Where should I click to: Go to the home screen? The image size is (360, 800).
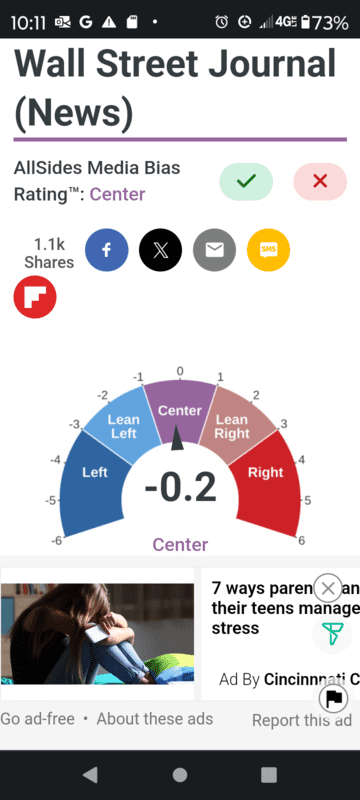(x=179, y=774)
